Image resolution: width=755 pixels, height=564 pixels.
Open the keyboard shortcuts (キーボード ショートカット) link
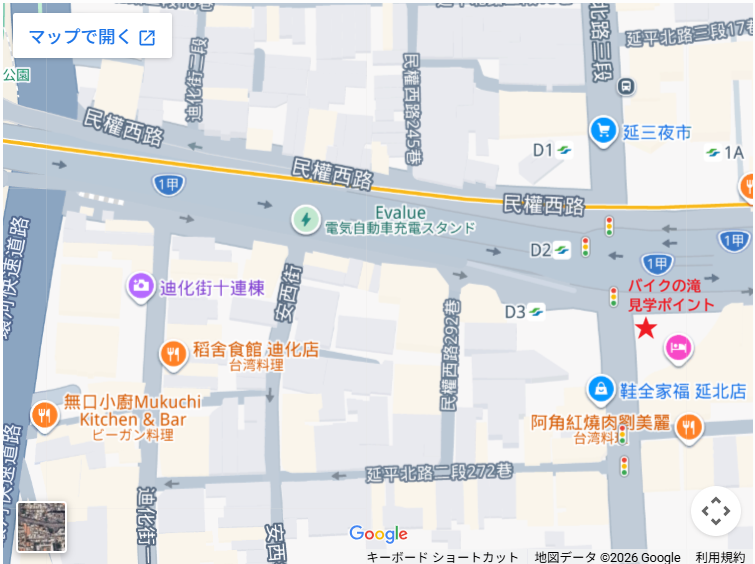[442, 557]
